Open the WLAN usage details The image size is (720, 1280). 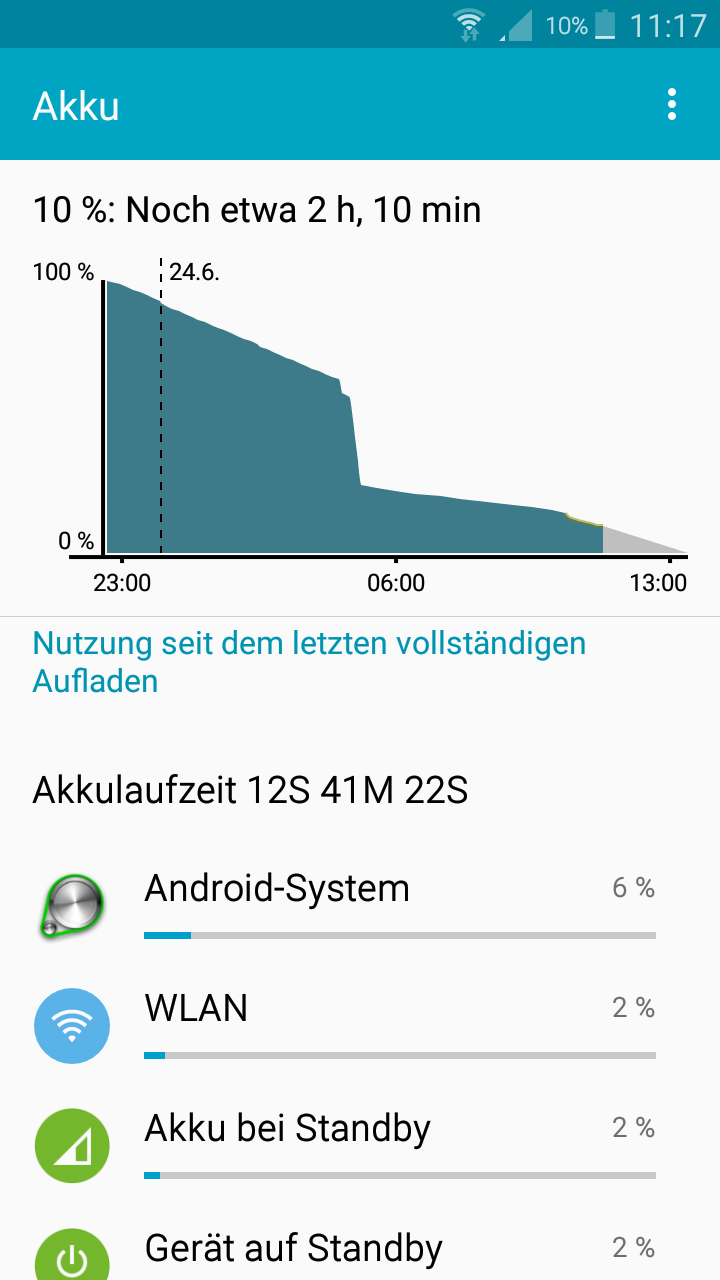(196, 1010)
